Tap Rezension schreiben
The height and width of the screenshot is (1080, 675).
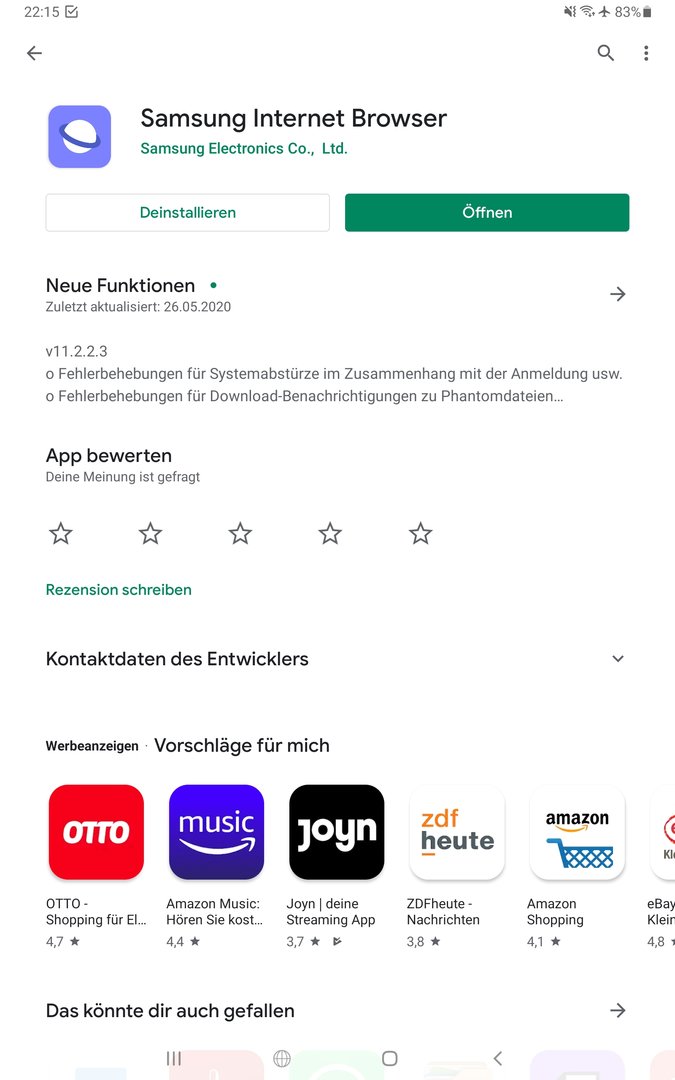point(118,590)
